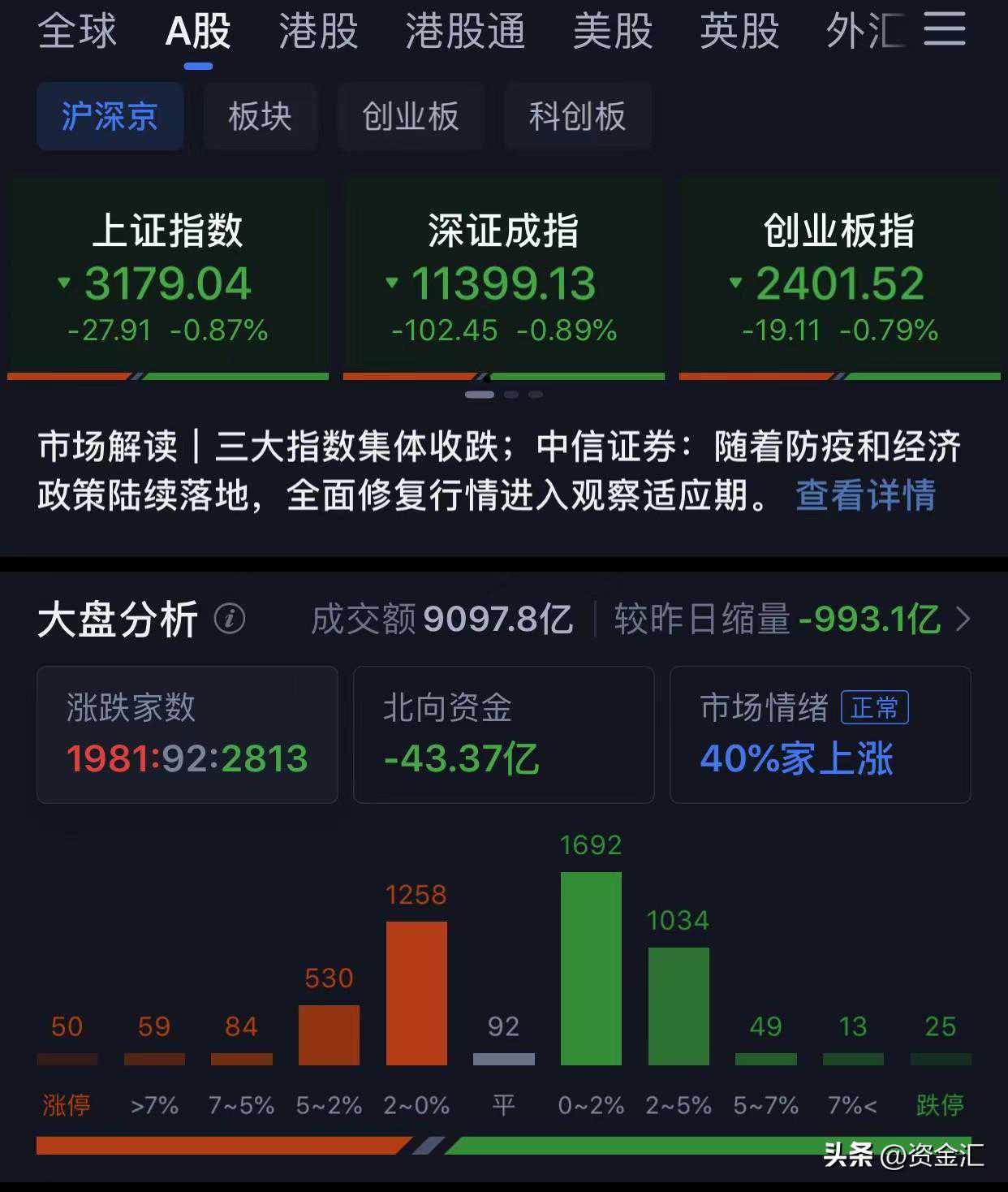Open the 涨跌家数 card

coord(187,735)
